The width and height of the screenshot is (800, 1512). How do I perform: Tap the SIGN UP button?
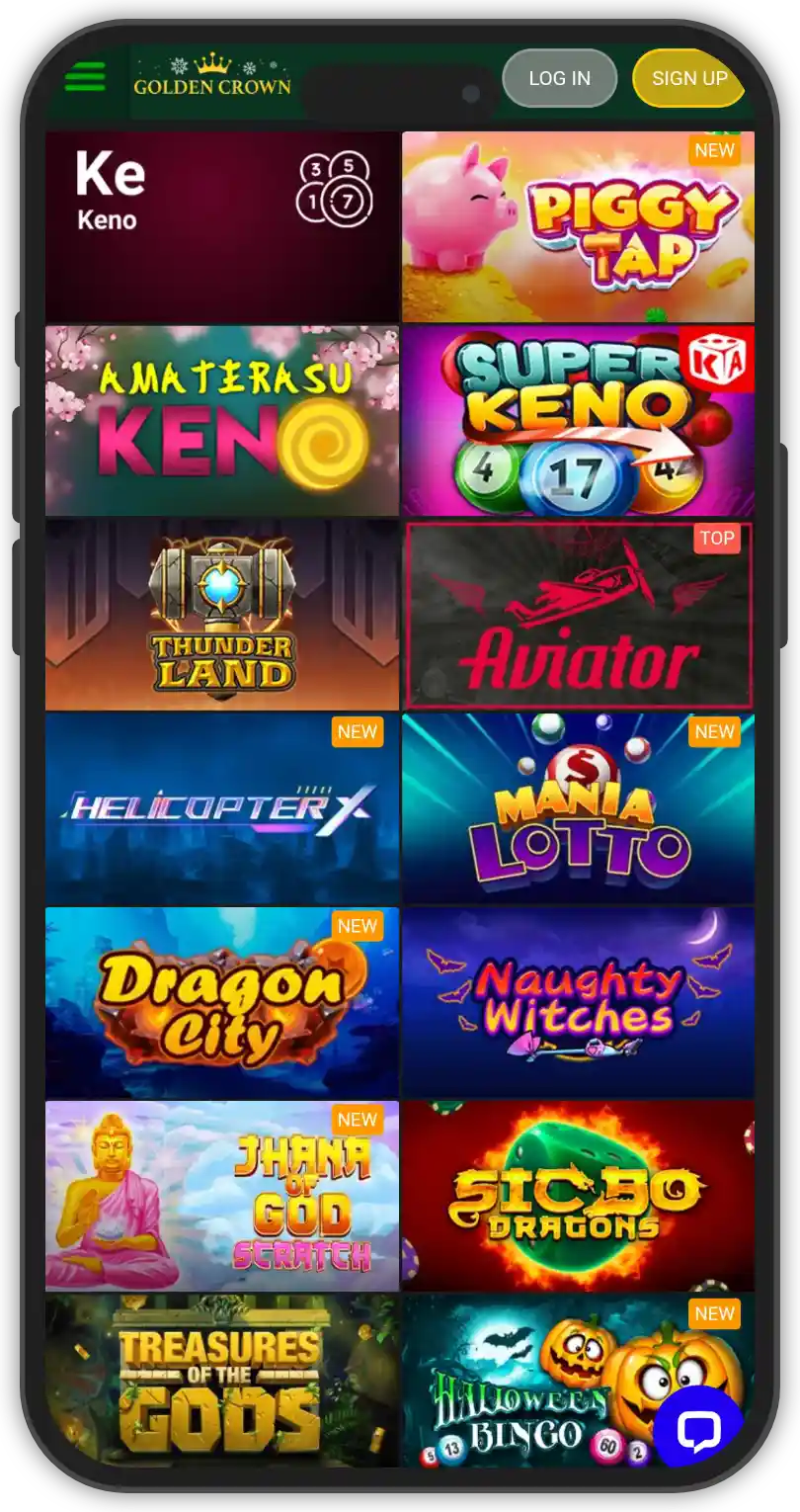pyautogui.click(x=688, y=78)
